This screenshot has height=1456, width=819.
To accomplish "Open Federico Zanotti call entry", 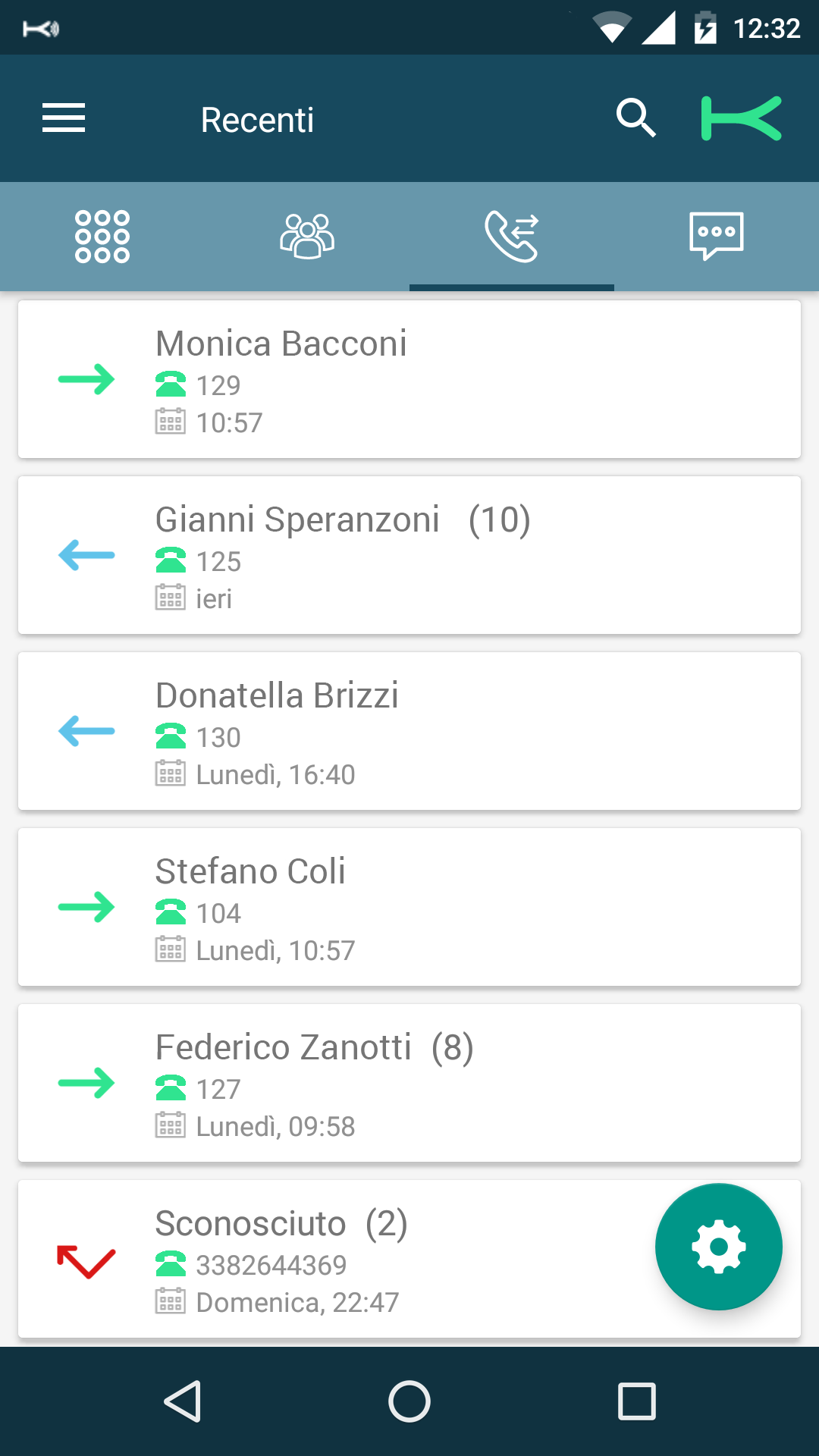I will coord(409,1083).
